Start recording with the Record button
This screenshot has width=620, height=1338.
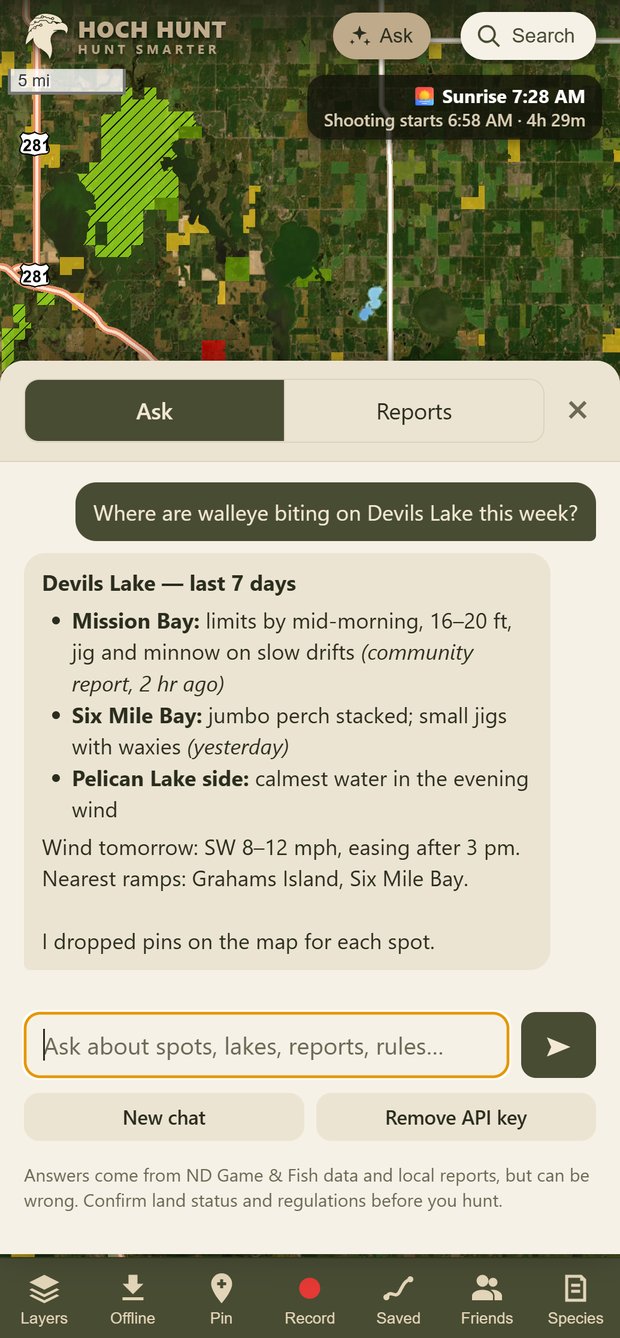(310, 1299)
